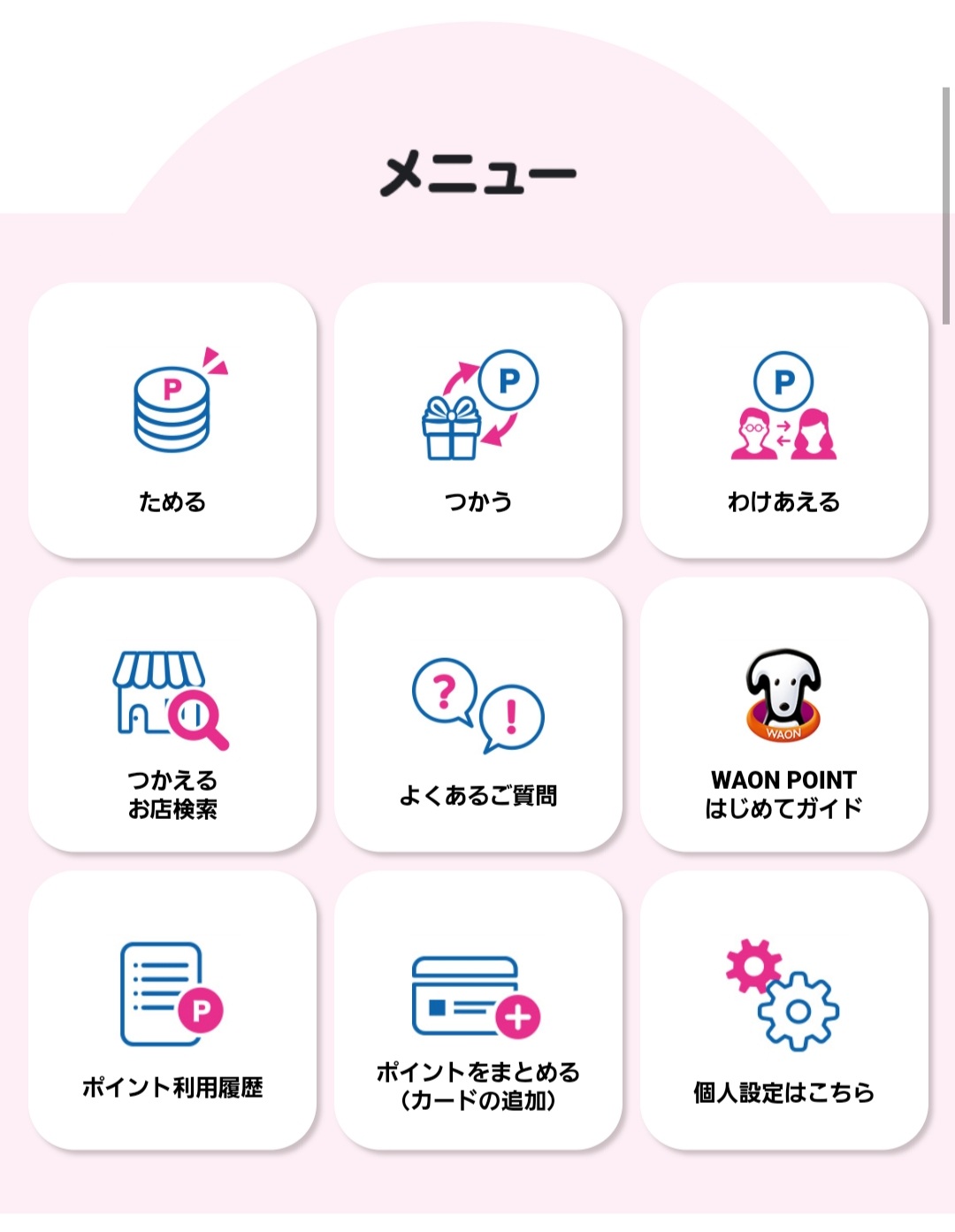Go to 個人設定はこちら settings tile
This screenshot has height=1232, width=955.
tap(783, 1010)
